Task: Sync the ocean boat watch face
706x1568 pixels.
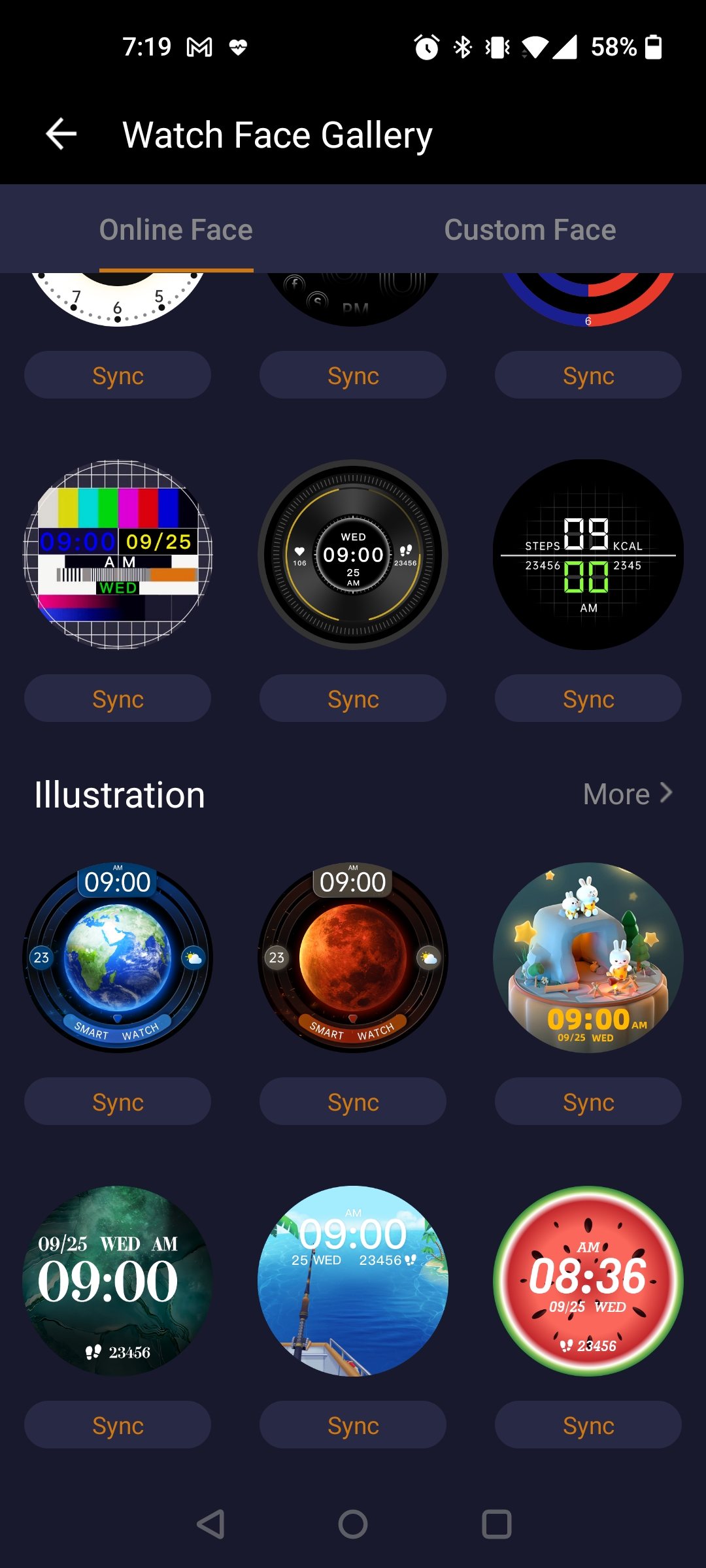Action: coord(353,1425)
